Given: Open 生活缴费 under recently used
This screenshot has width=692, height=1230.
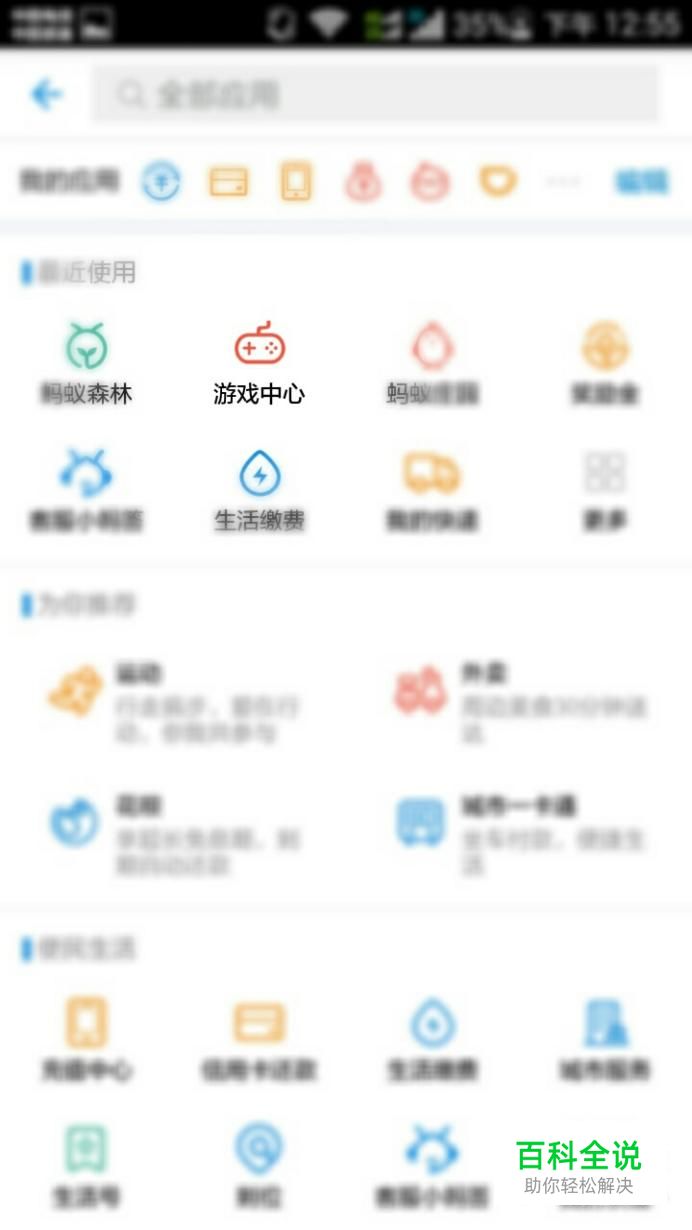Looking at the screenshot, I should [x=259, y=490].
